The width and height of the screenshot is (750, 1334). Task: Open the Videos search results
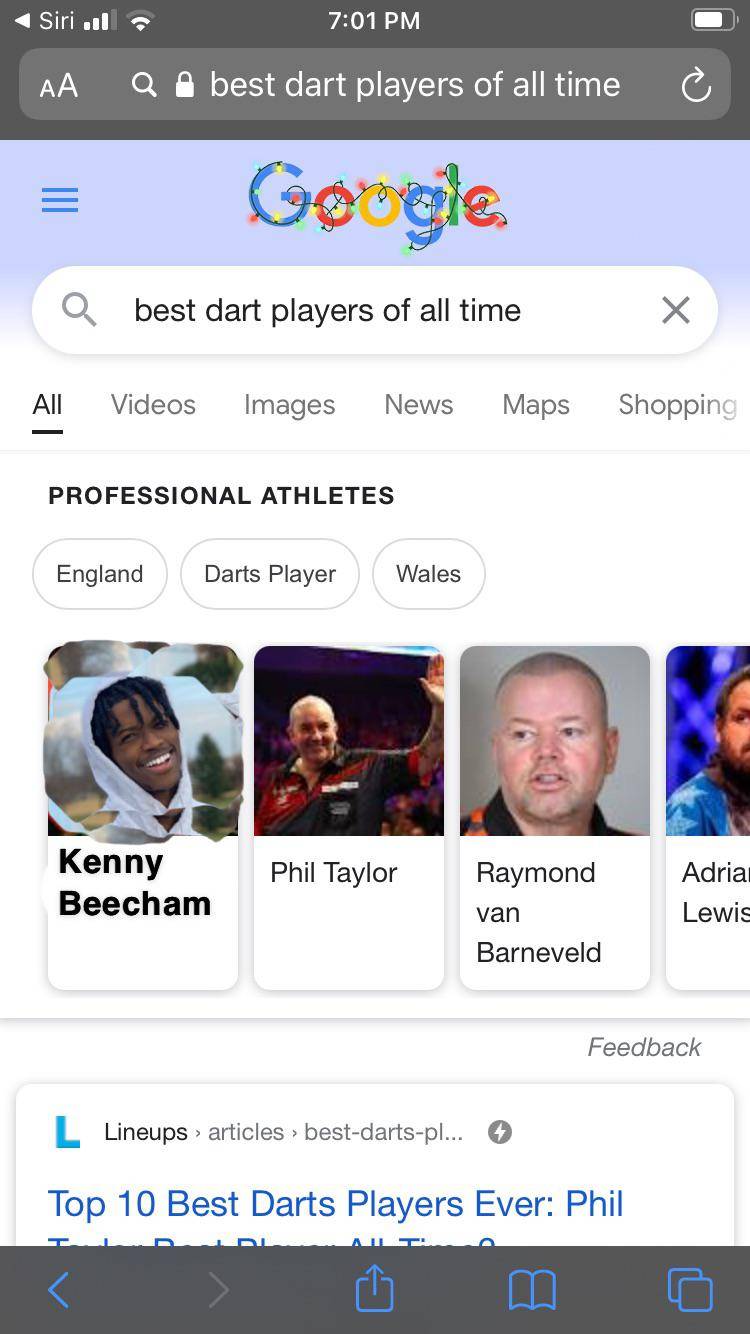pyautogui.click(x=152, y=405)
